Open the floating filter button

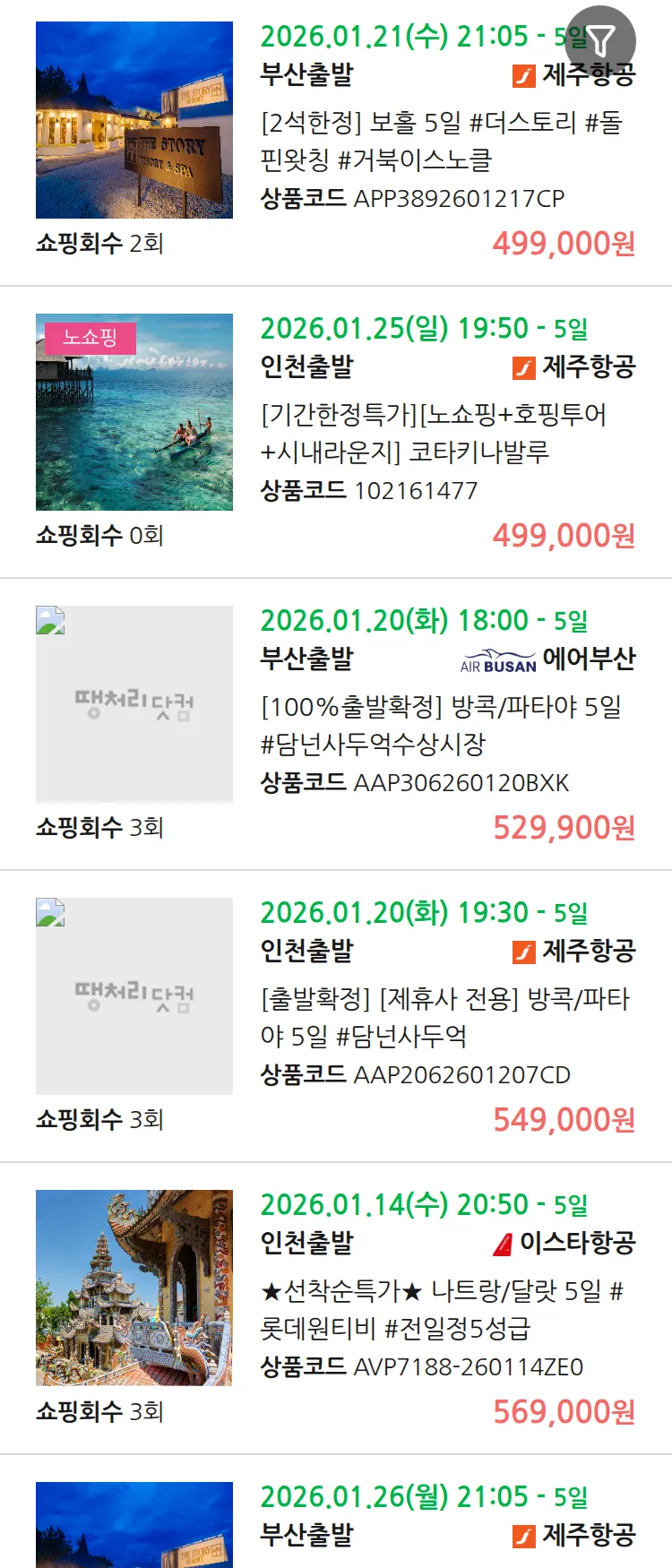(600, 40)
